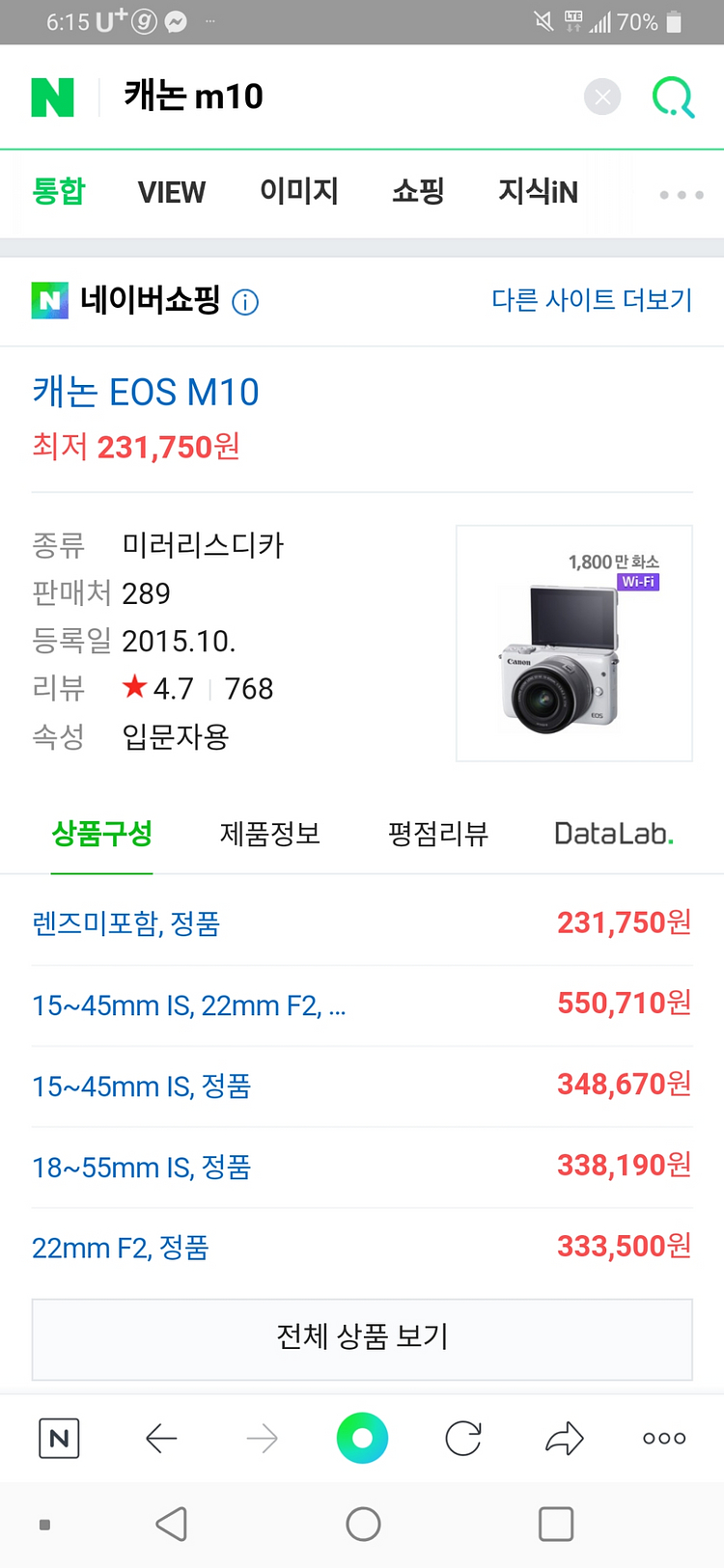Reload the page with the refresh icon
The width and height of the screenshot is (724, 1568).
[x=462, y=1438]
